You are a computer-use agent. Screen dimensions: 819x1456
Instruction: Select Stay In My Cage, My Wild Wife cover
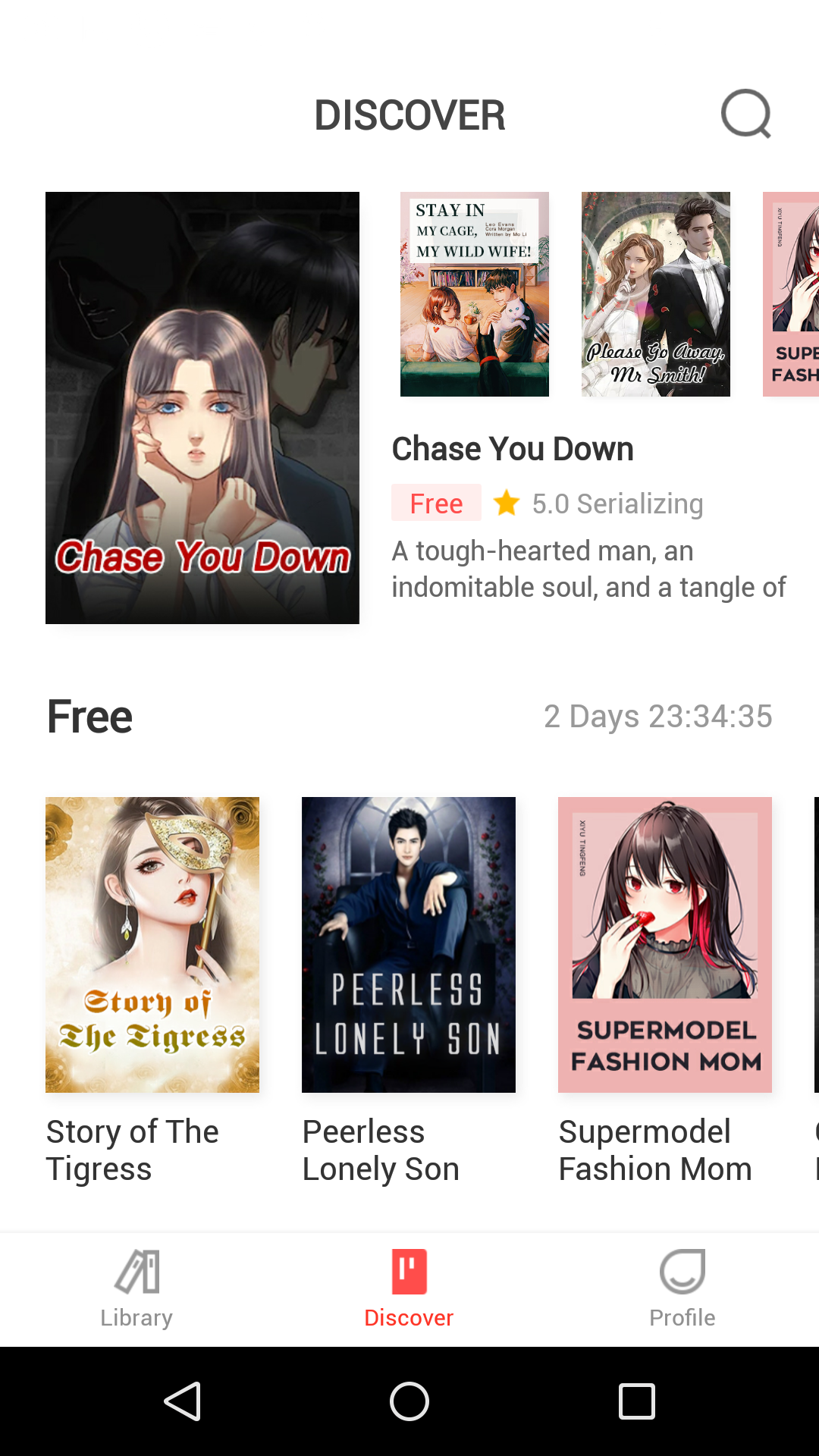coord(474,294)
